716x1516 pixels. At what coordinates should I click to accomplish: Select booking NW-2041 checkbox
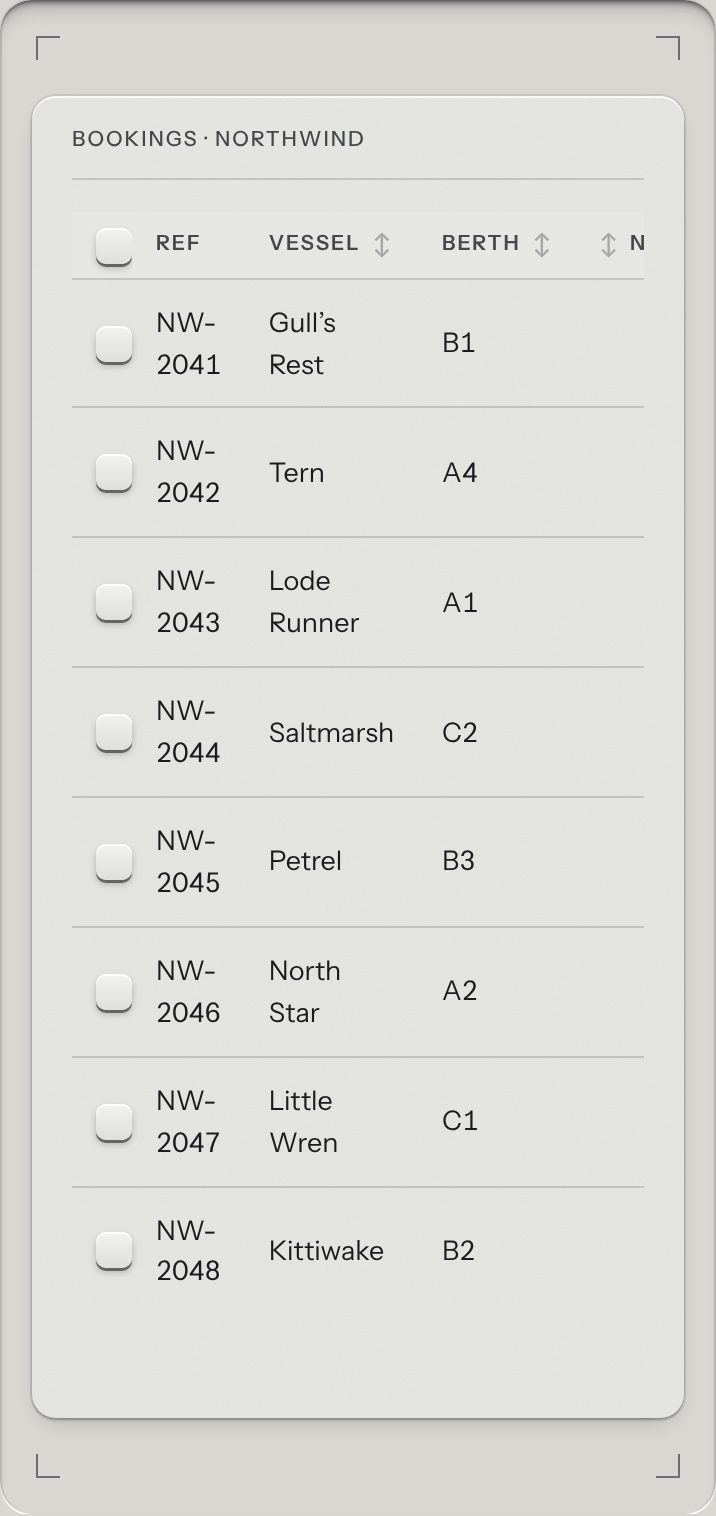114,343
